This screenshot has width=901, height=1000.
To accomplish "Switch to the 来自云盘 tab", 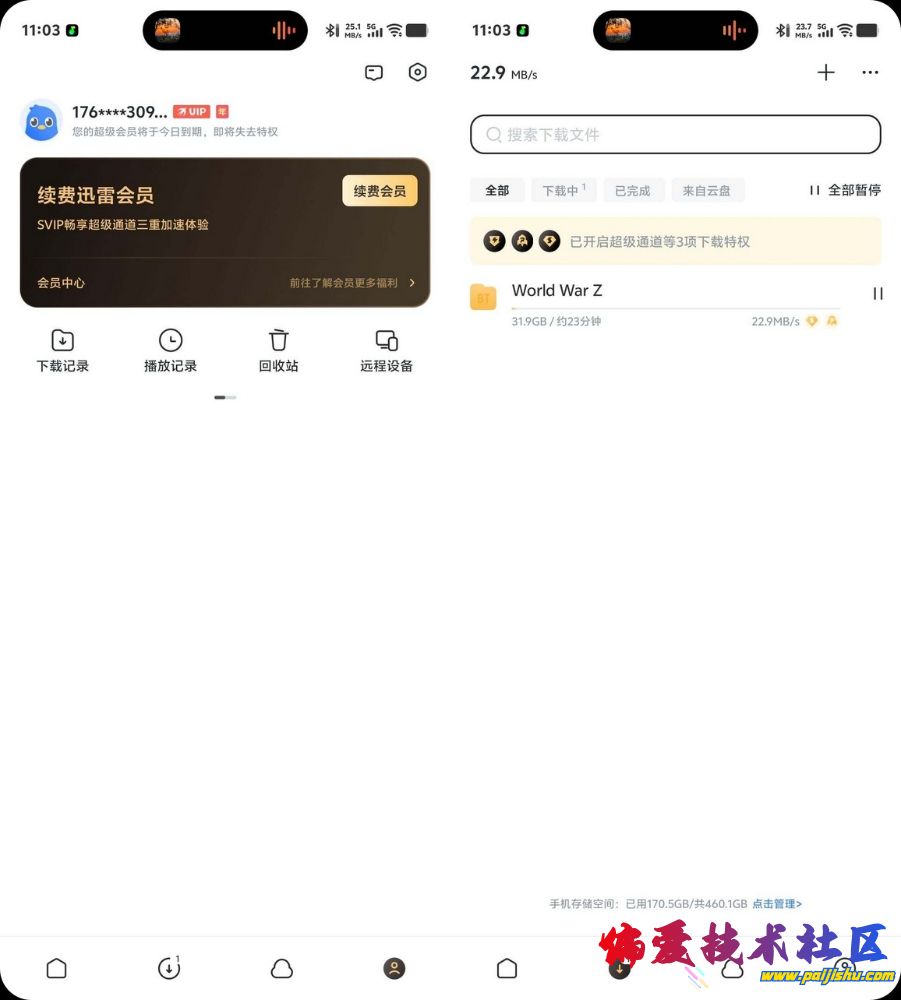I will tap(707, 190).
